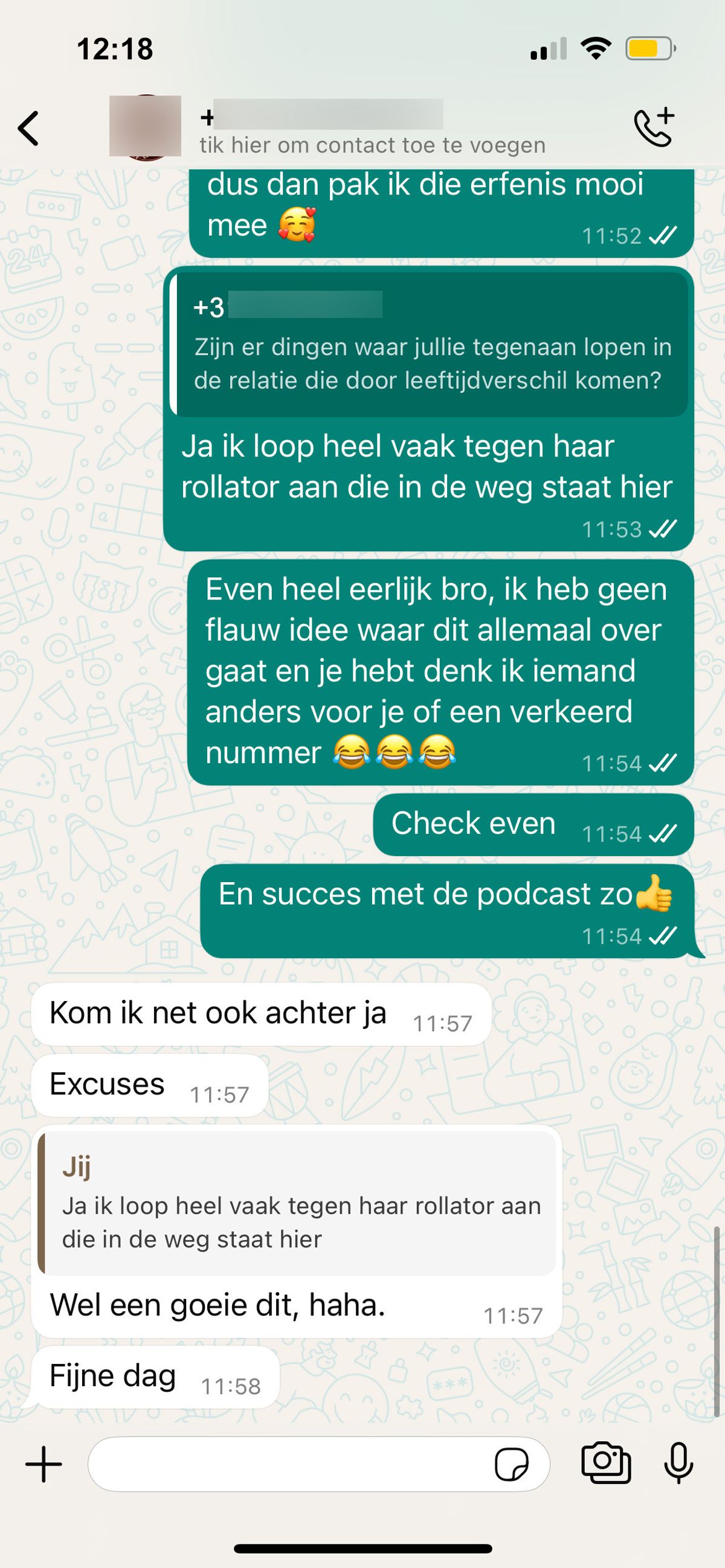725x1568 pixels.
Task: Tap header to add contact
Action: [x=372, y=145]
